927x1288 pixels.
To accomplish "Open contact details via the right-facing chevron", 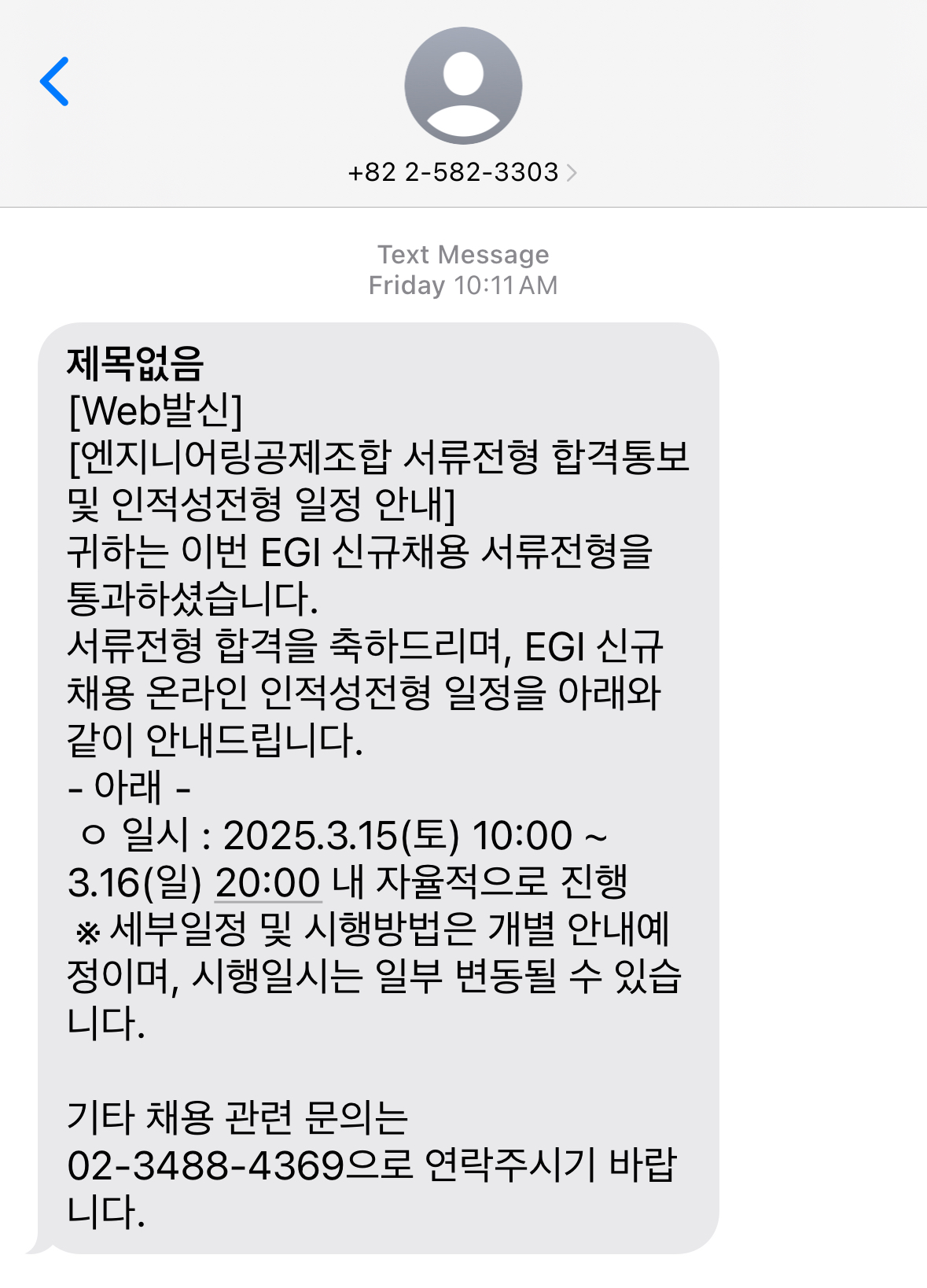I will pyautogui.click(x=573, y=171).
